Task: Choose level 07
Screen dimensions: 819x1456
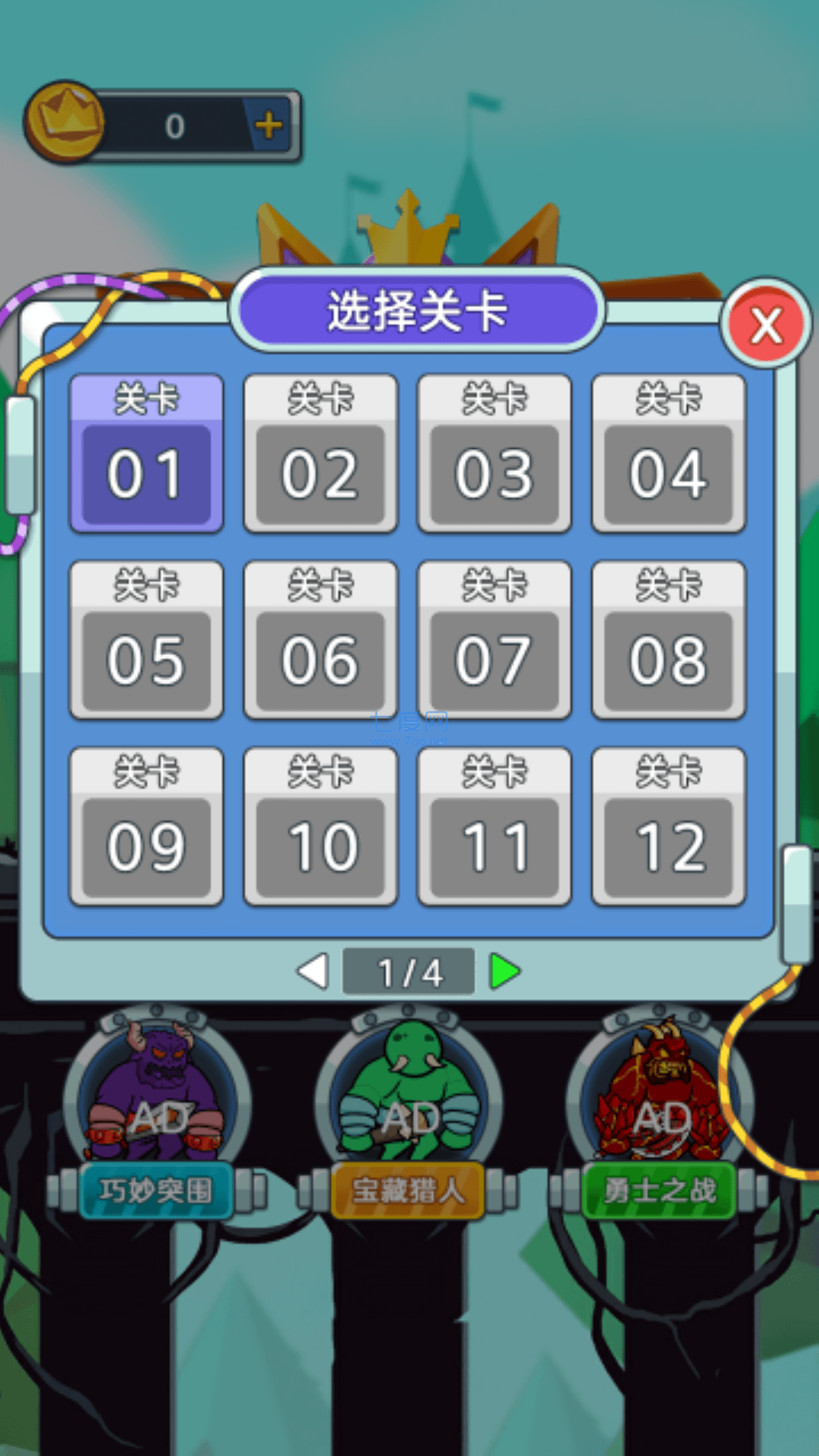Action: [x=494, y=642]
